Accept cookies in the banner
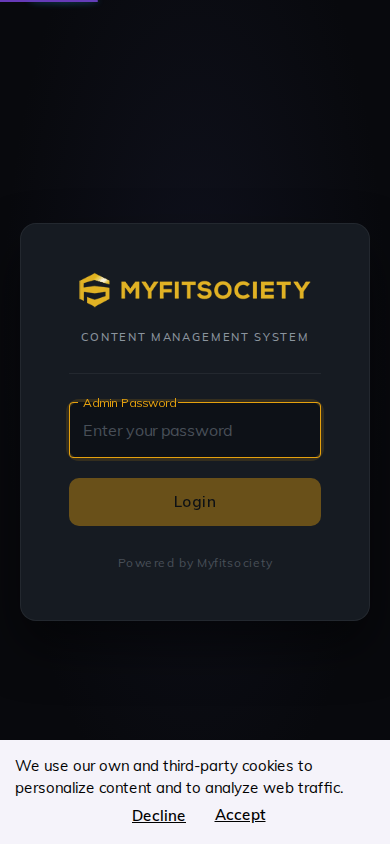 pyautogui.click(x=240, y=815)
